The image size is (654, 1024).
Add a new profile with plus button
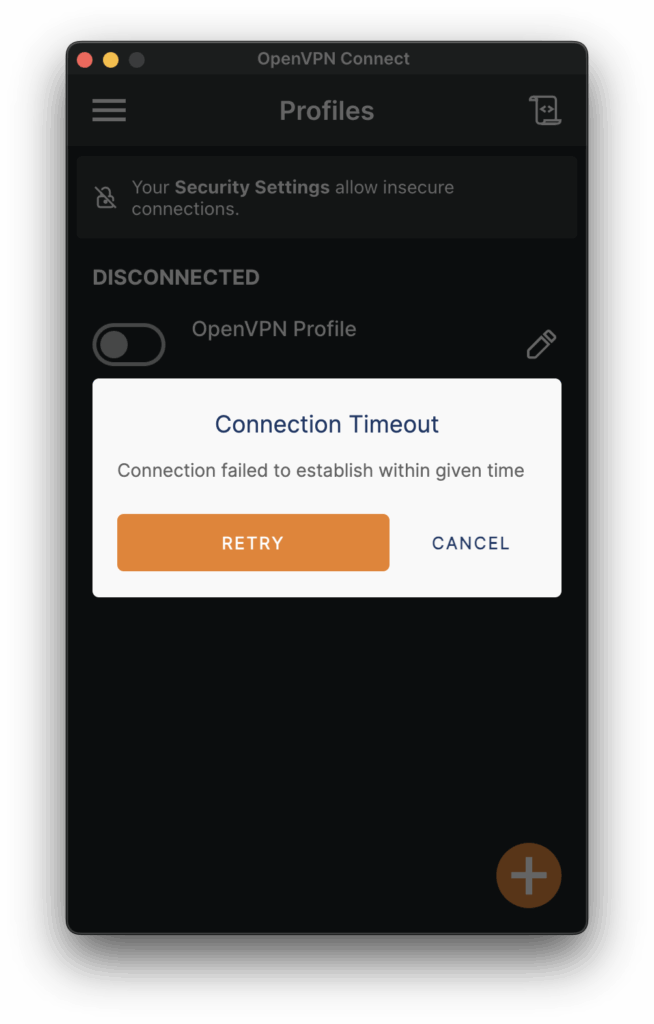click(x=528, y=876)
